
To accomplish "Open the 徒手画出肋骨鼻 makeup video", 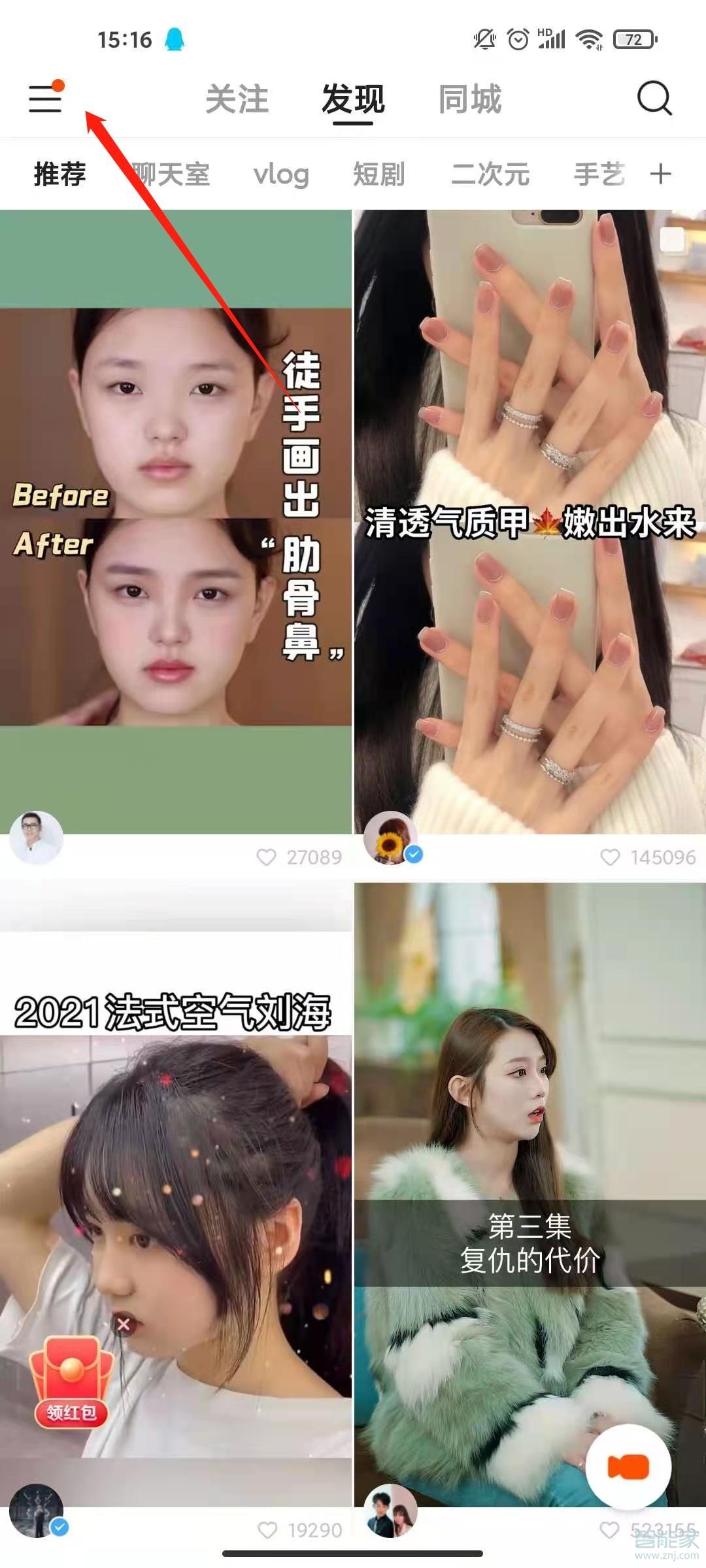I will (x=175, y=516).
